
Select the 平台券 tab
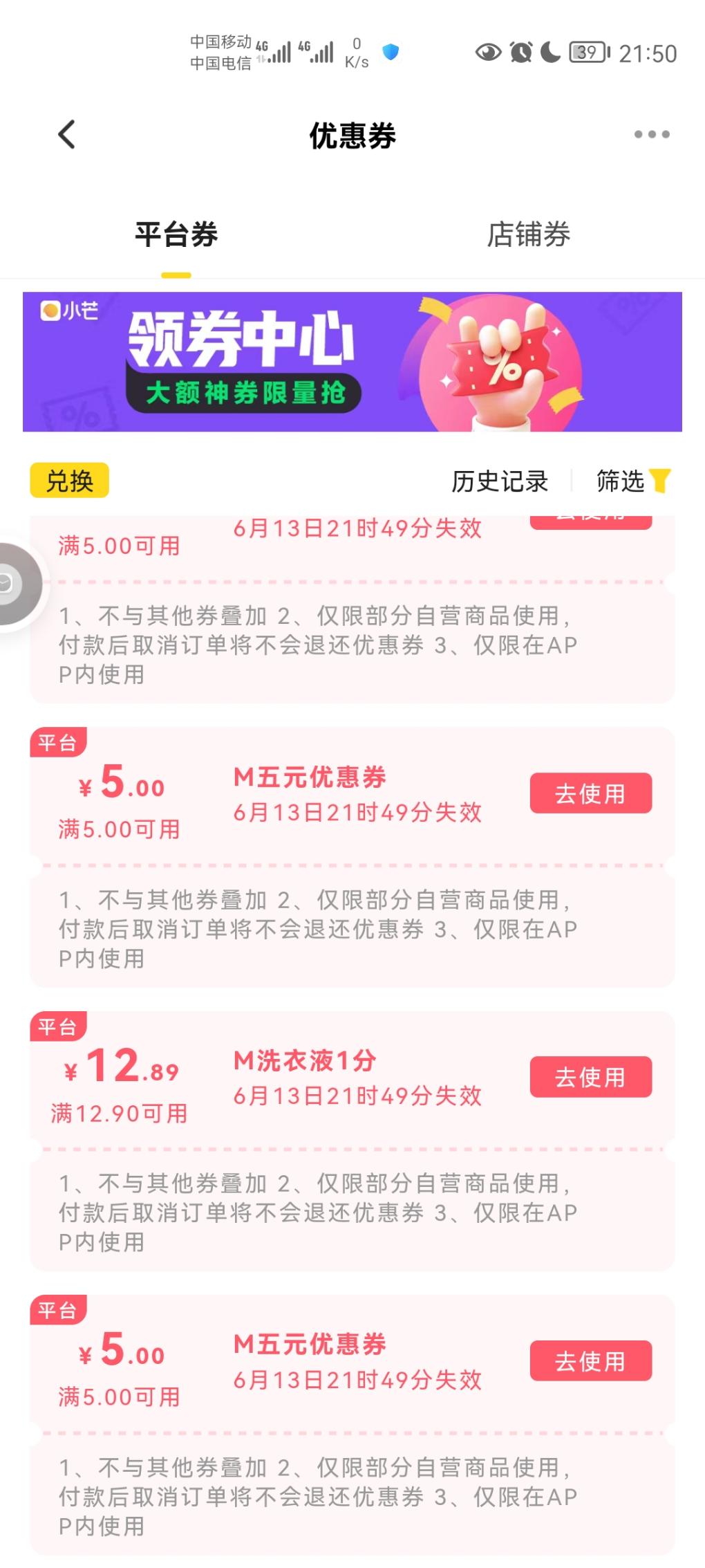176,234
